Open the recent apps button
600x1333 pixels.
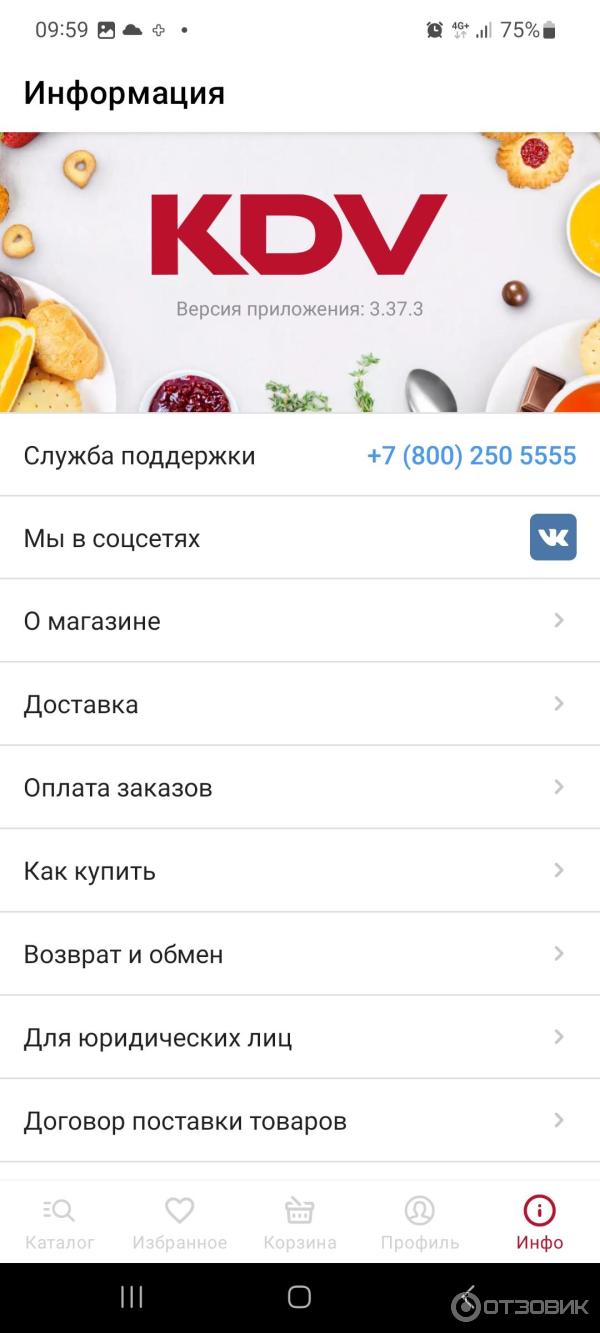click(132, 1297)
